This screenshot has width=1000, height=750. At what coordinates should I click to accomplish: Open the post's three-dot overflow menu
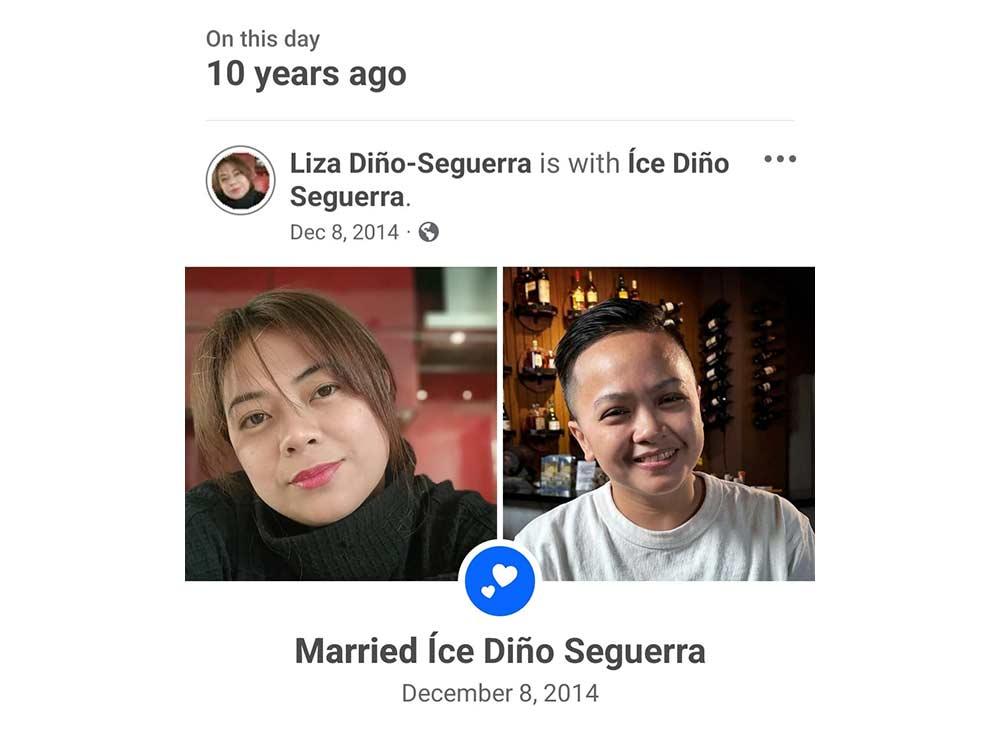click(x=780, y=160)
